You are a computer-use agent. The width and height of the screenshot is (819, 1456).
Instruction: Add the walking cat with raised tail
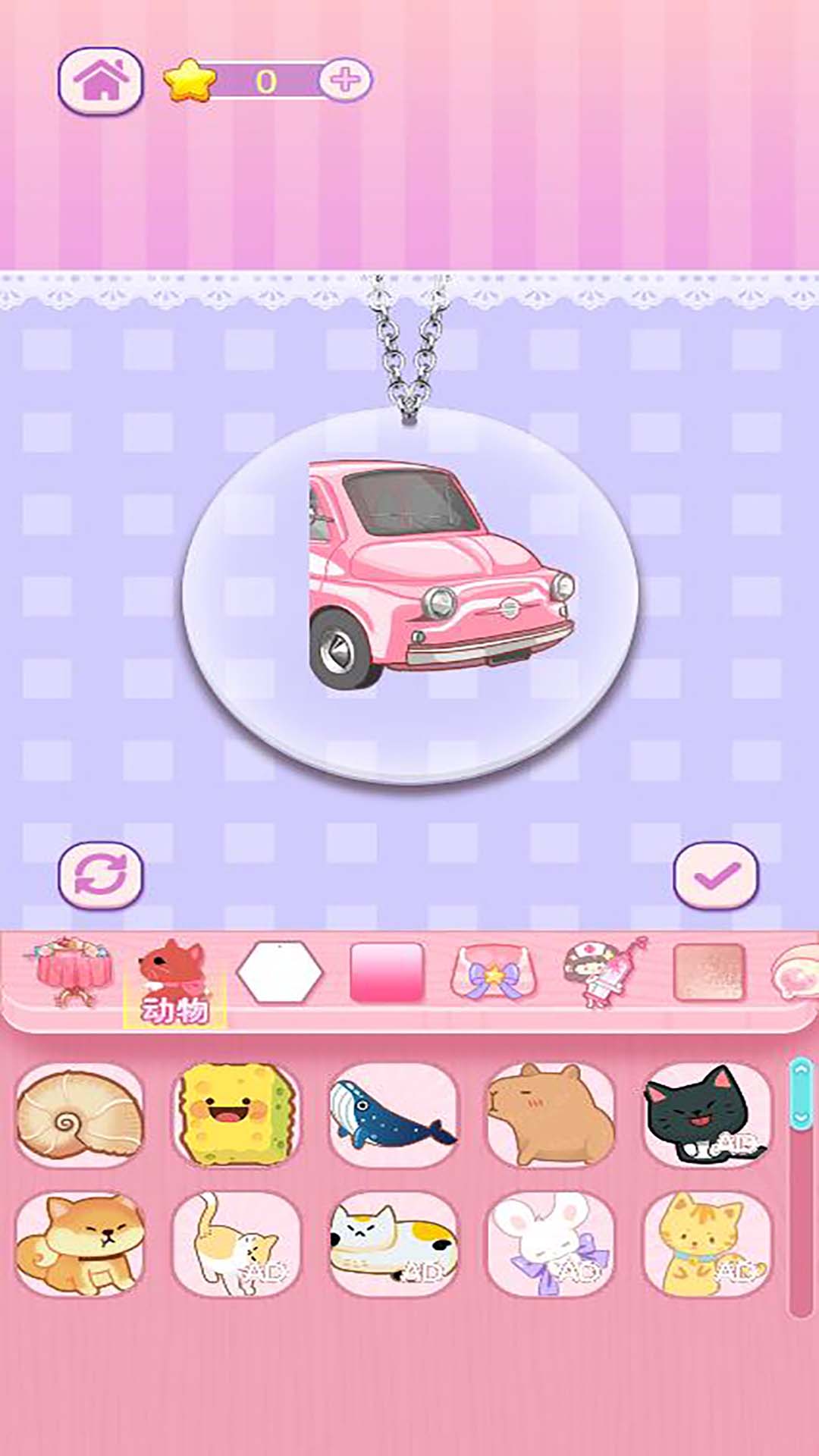coord(237,1244)
